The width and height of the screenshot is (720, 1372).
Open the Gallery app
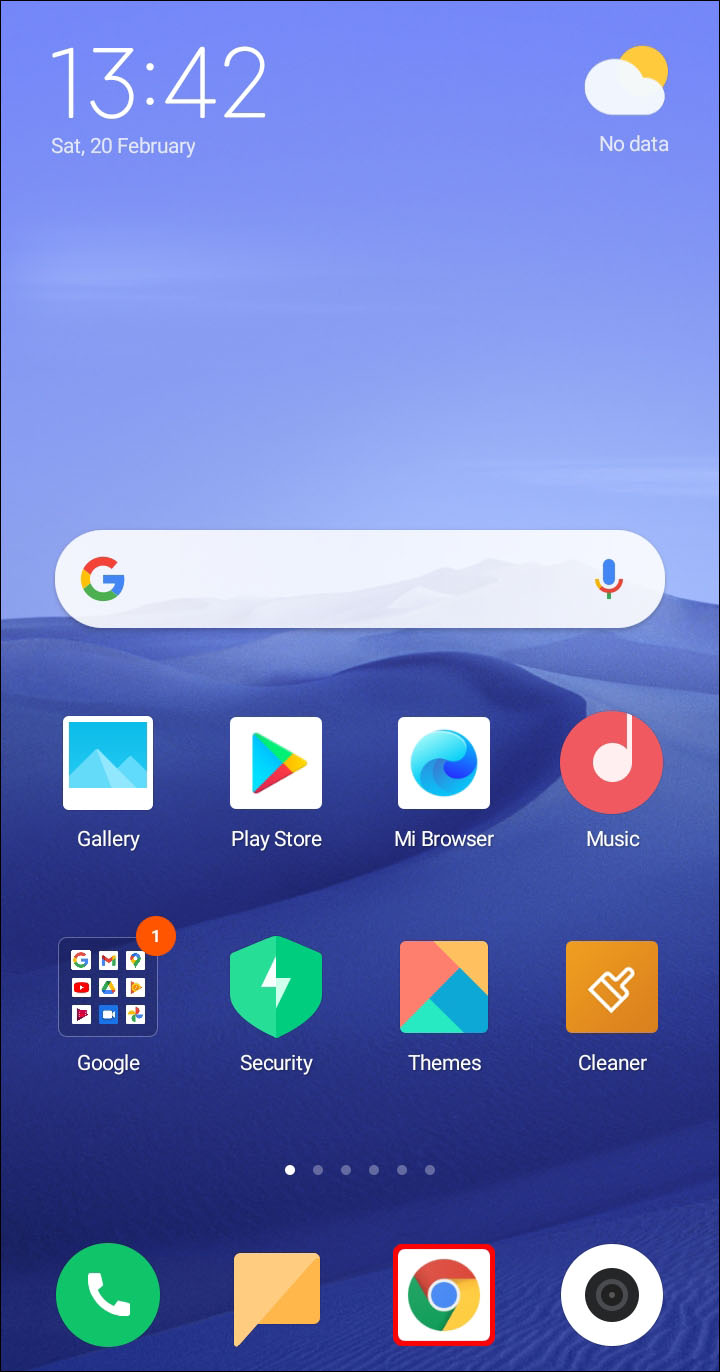(108, 763)
